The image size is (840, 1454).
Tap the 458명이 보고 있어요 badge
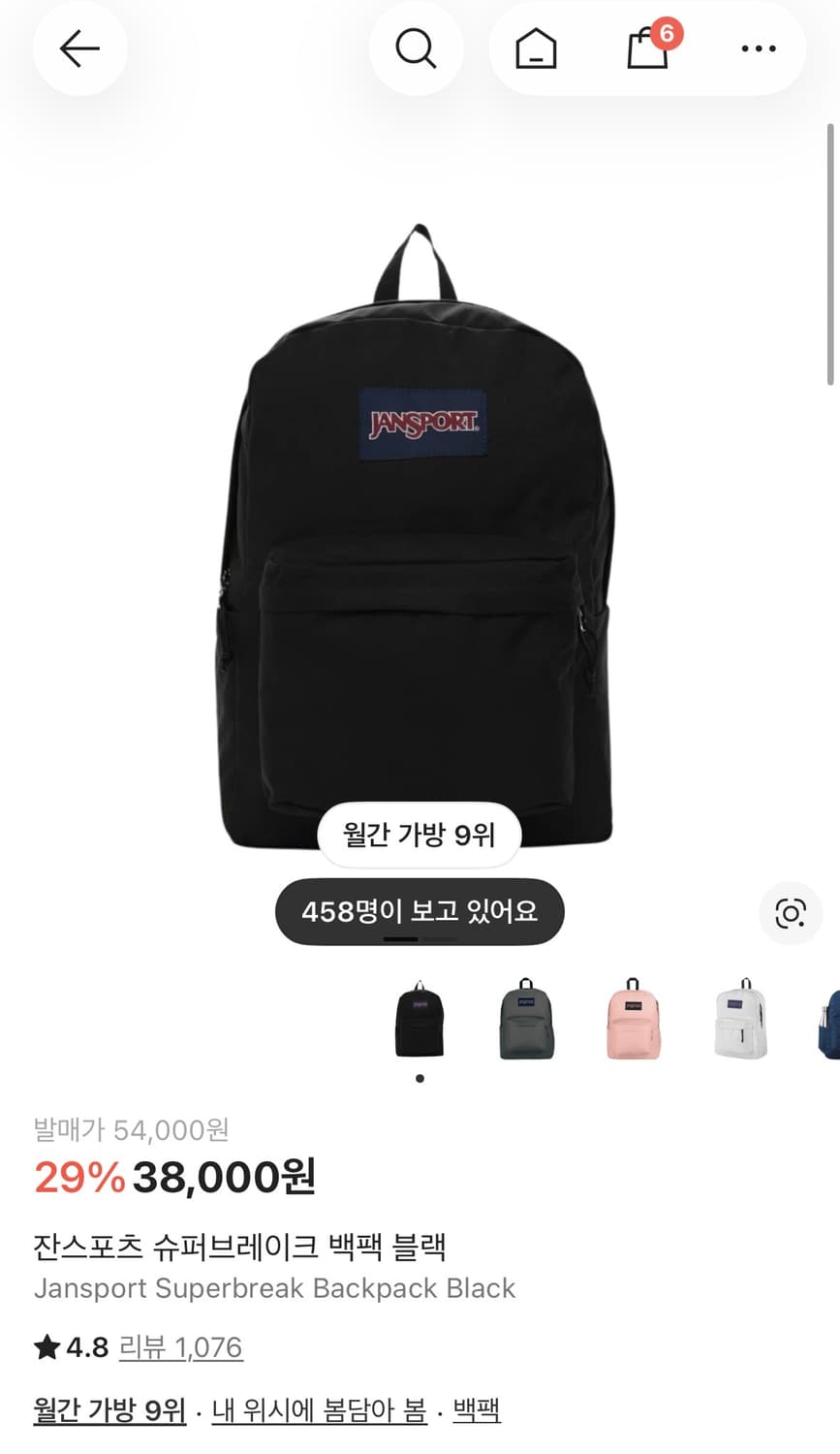[x=420, y=911]
